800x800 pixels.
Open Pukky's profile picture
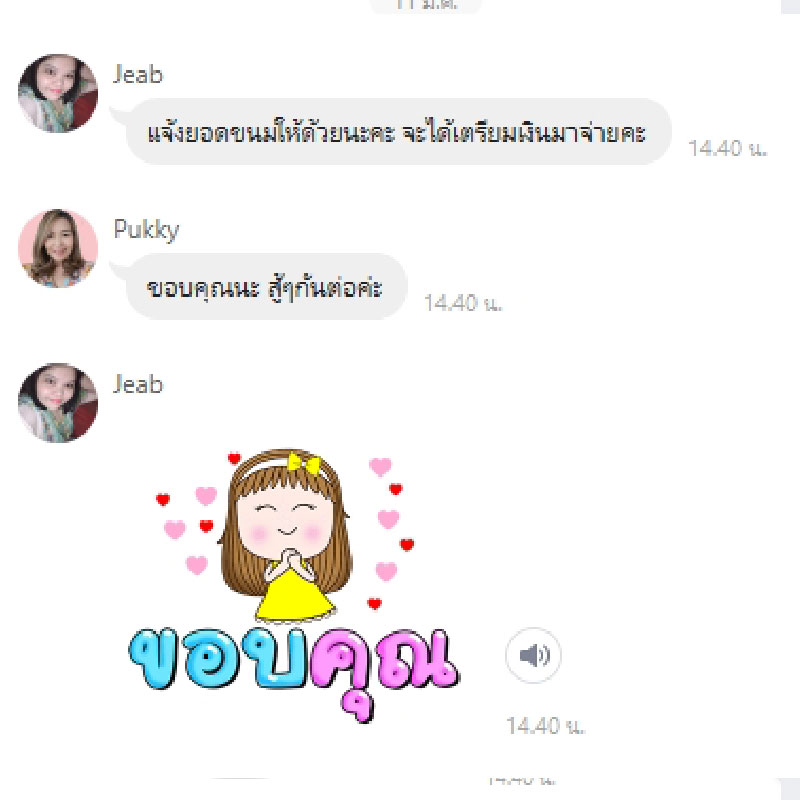pos(58,248)
